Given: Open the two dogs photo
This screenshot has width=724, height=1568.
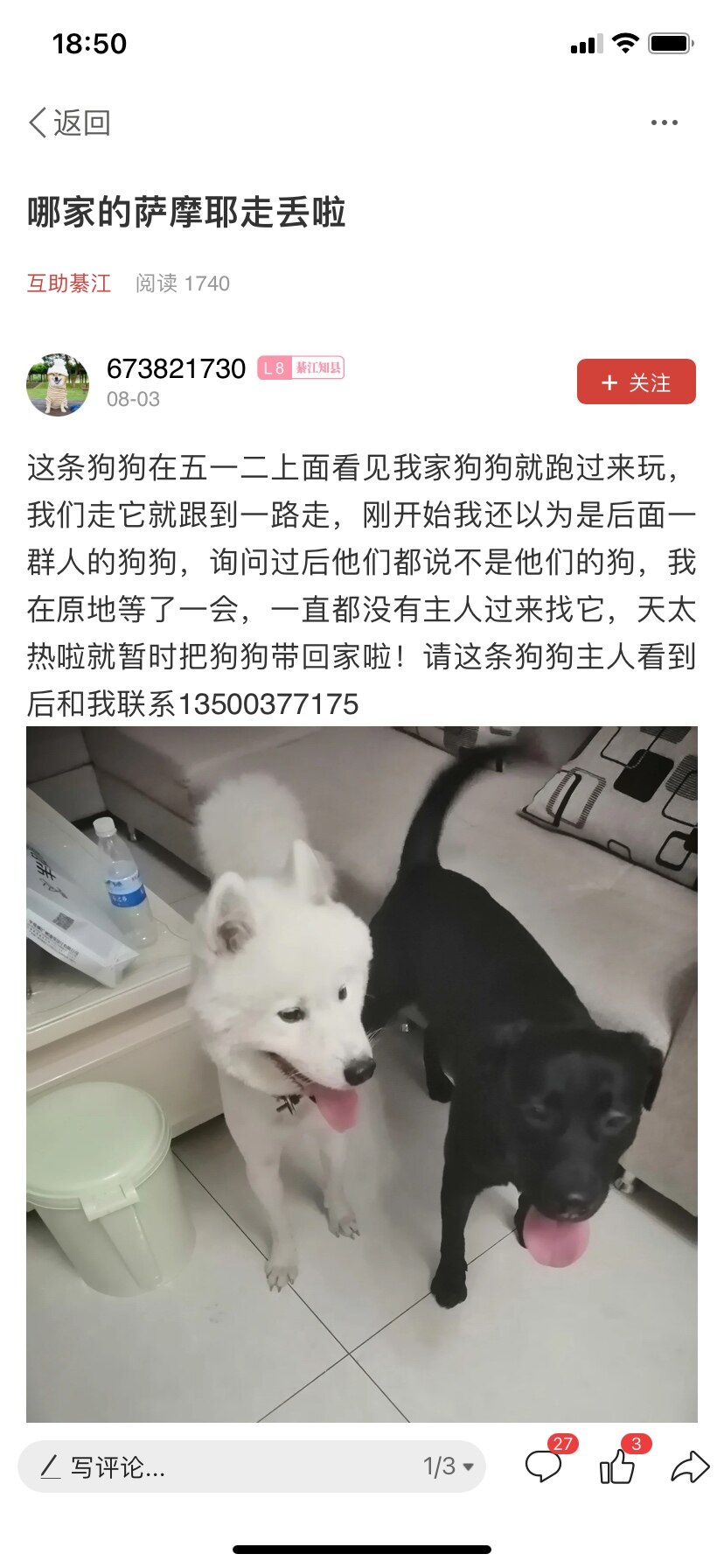Looking at the screenshot, I should tap(362, 1074).
